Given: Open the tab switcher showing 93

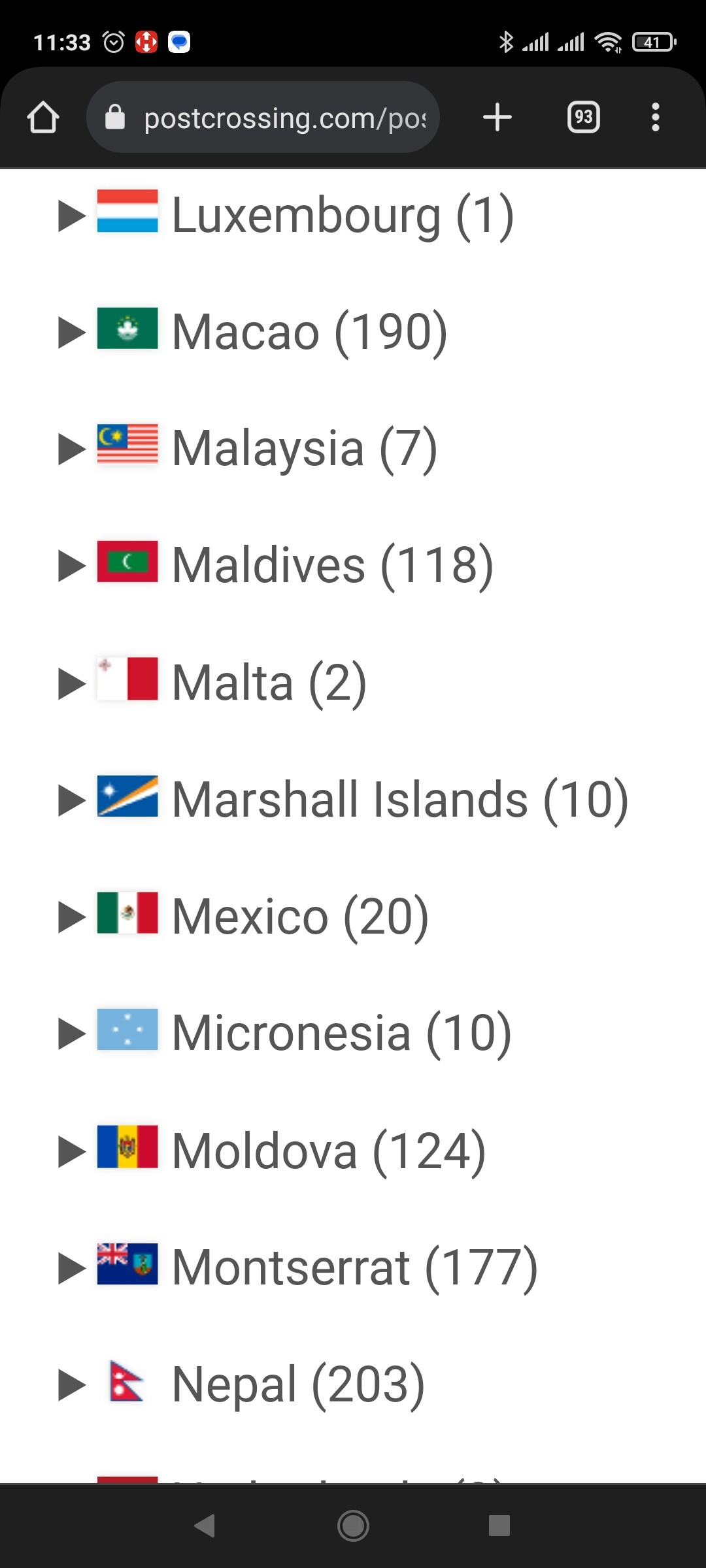Looking at the screenshot, I should [x=584, y=118].
